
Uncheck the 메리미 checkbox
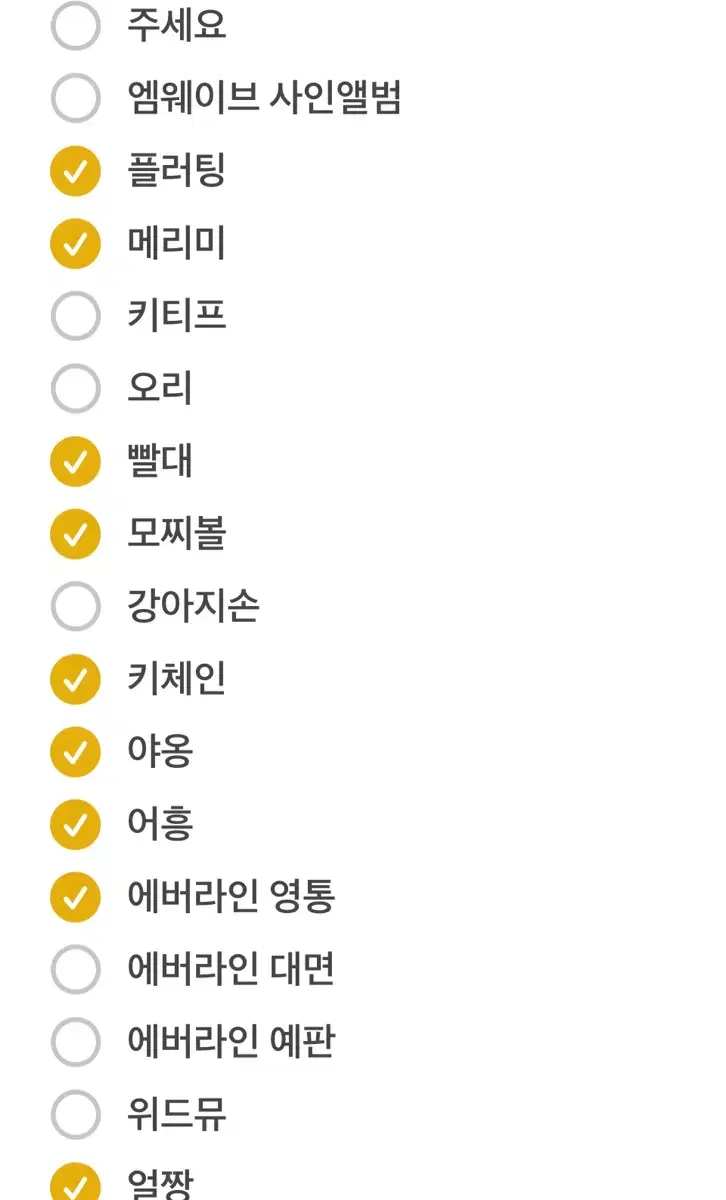(75, 243)
